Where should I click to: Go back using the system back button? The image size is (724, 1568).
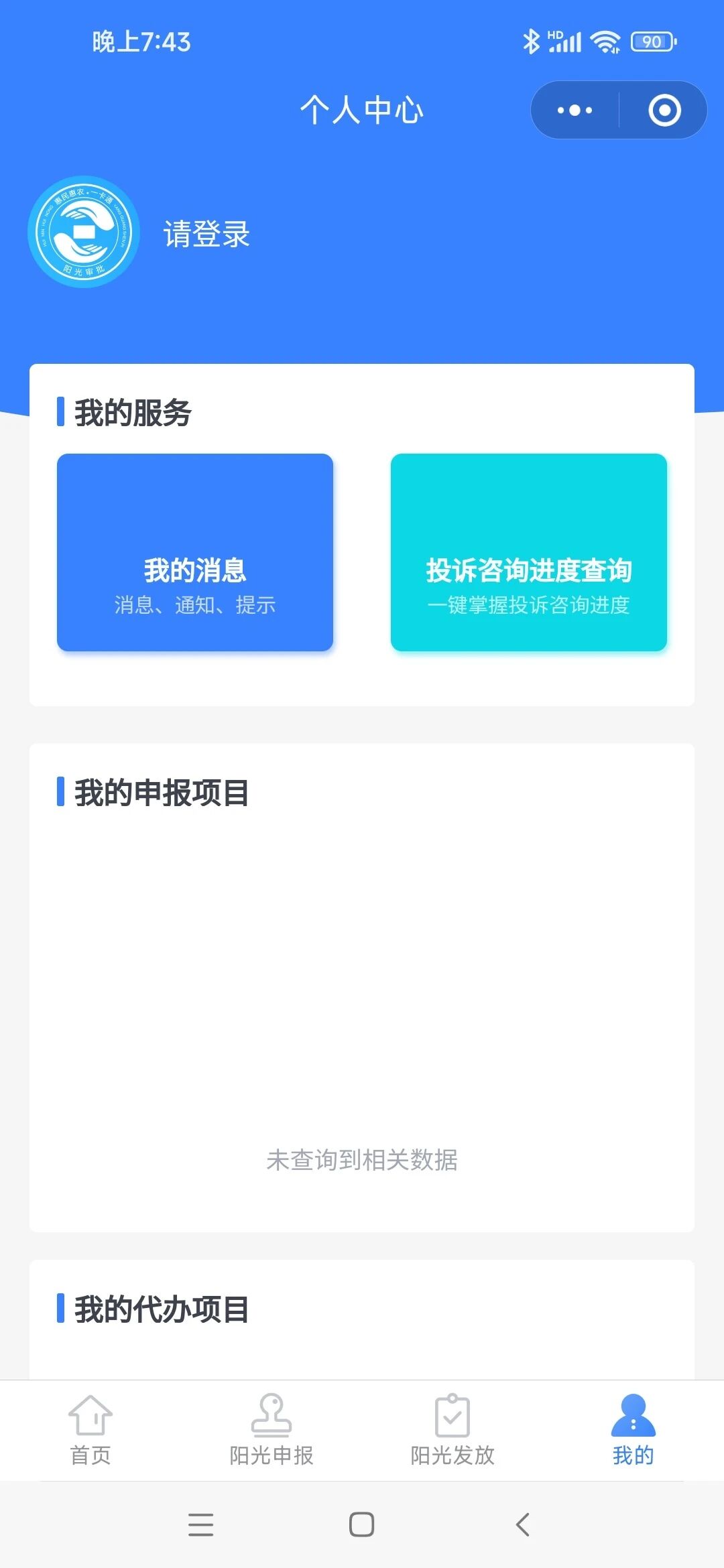(523, 1524)
